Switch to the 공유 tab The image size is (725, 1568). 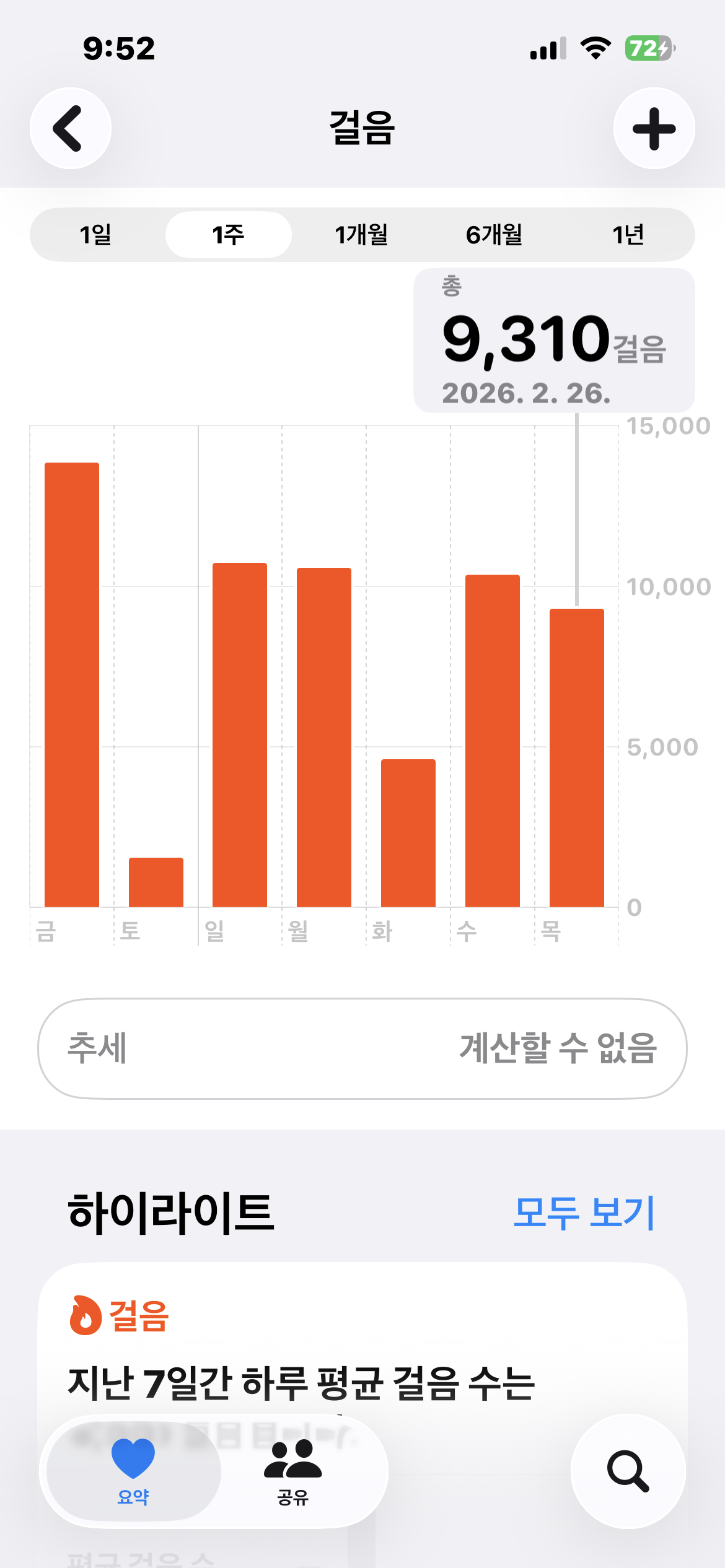[292, 1471]
